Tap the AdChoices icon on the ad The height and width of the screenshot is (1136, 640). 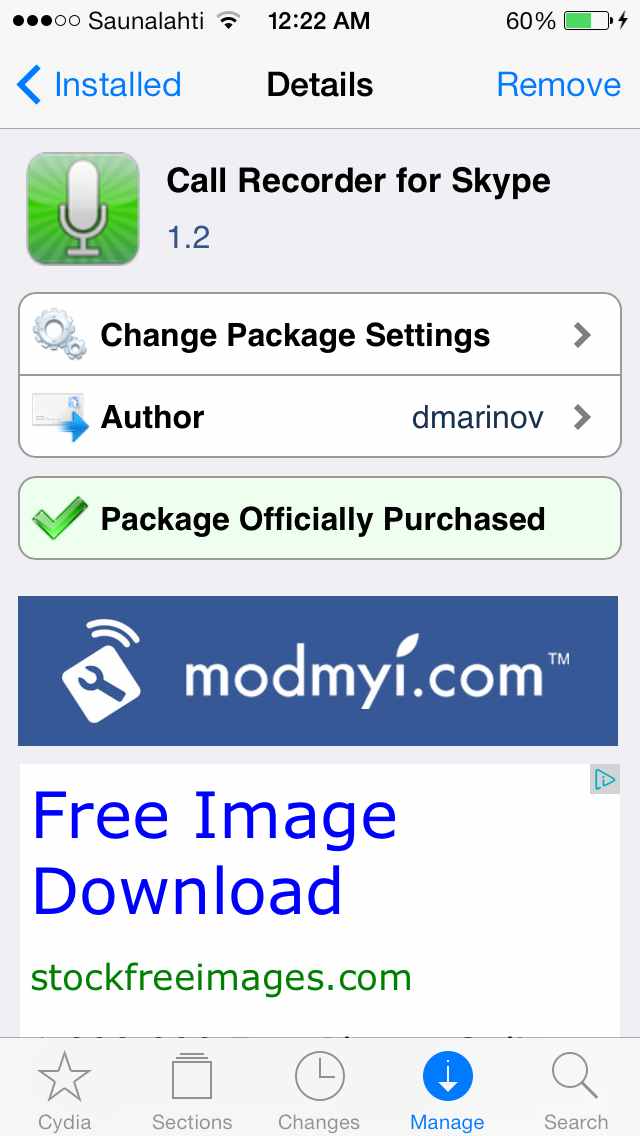(x=604, y=780)
